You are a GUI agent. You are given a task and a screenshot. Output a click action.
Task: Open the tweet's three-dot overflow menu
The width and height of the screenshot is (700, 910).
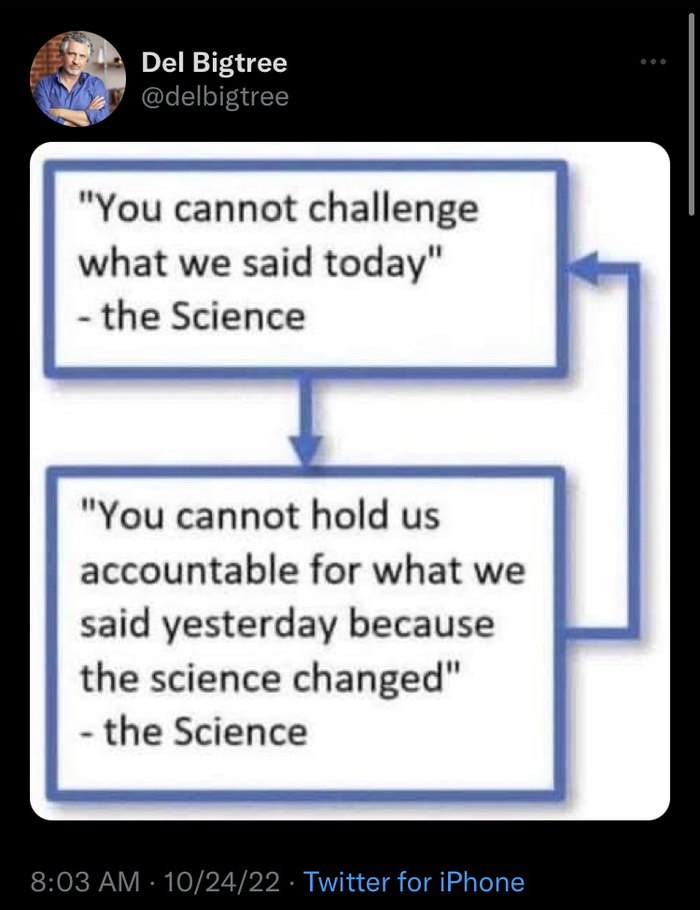(652, 62)
